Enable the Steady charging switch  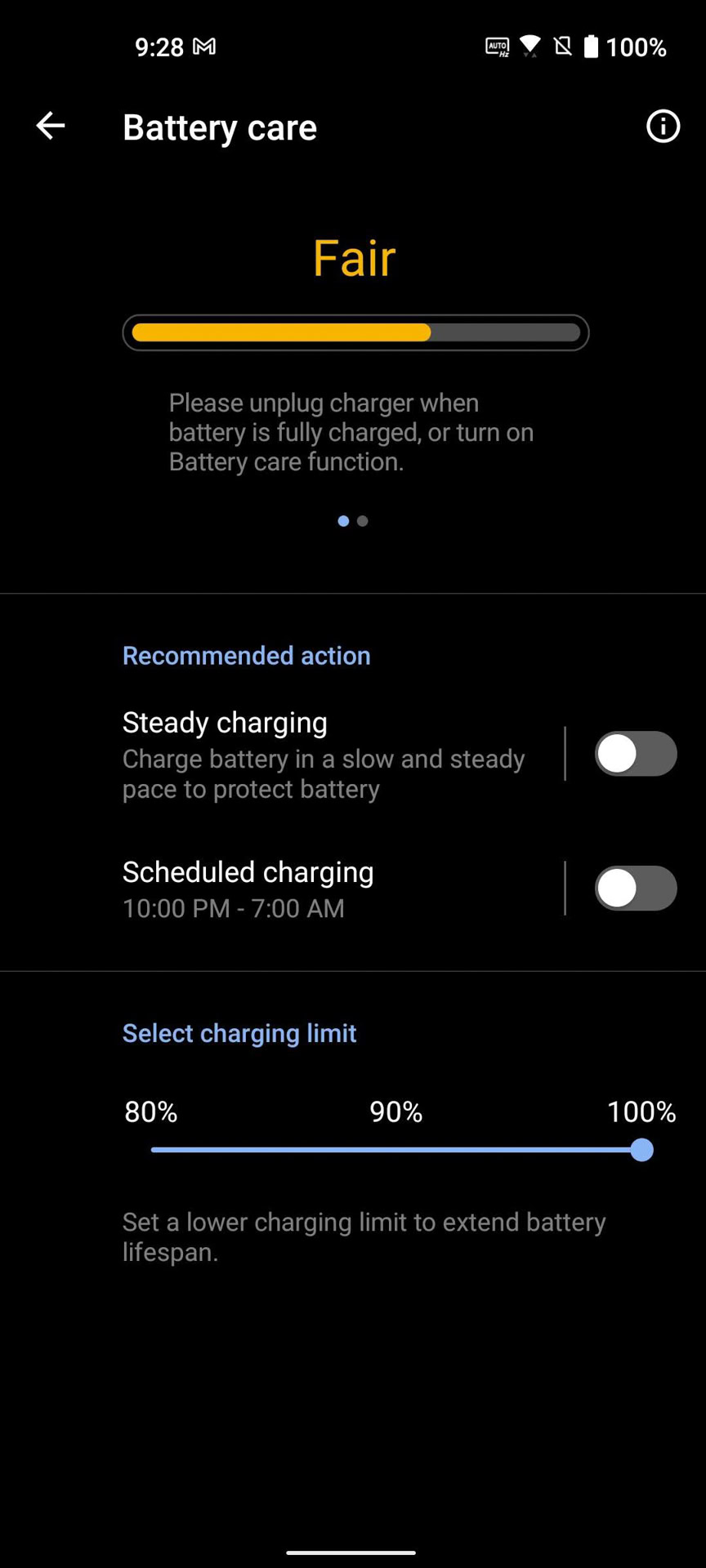(x=635, y=754)
